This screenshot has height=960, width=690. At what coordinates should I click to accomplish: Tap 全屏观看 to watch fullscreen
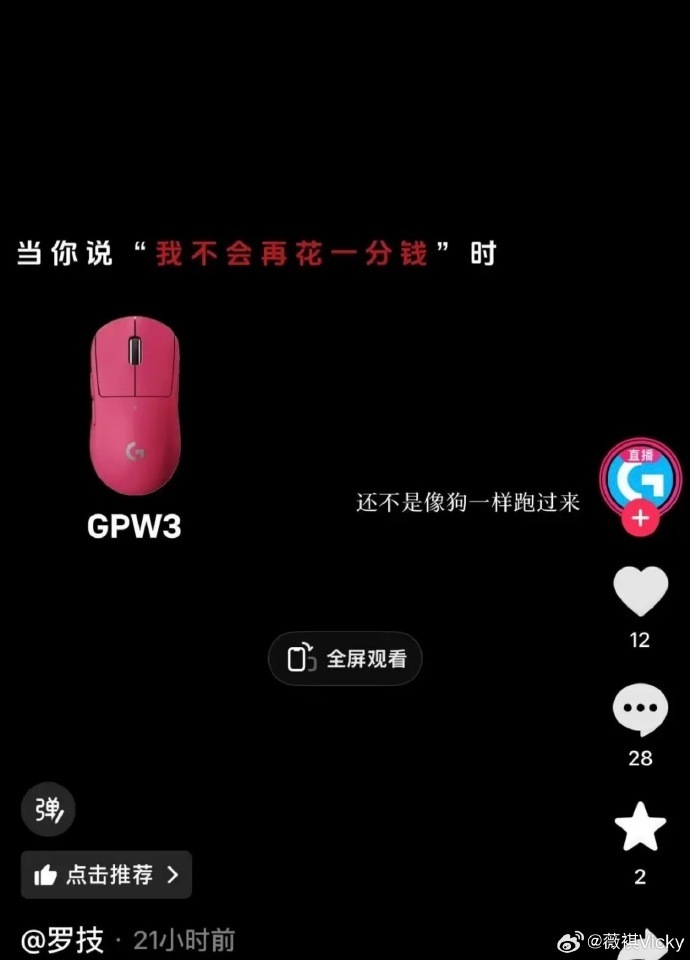point(345,659)
